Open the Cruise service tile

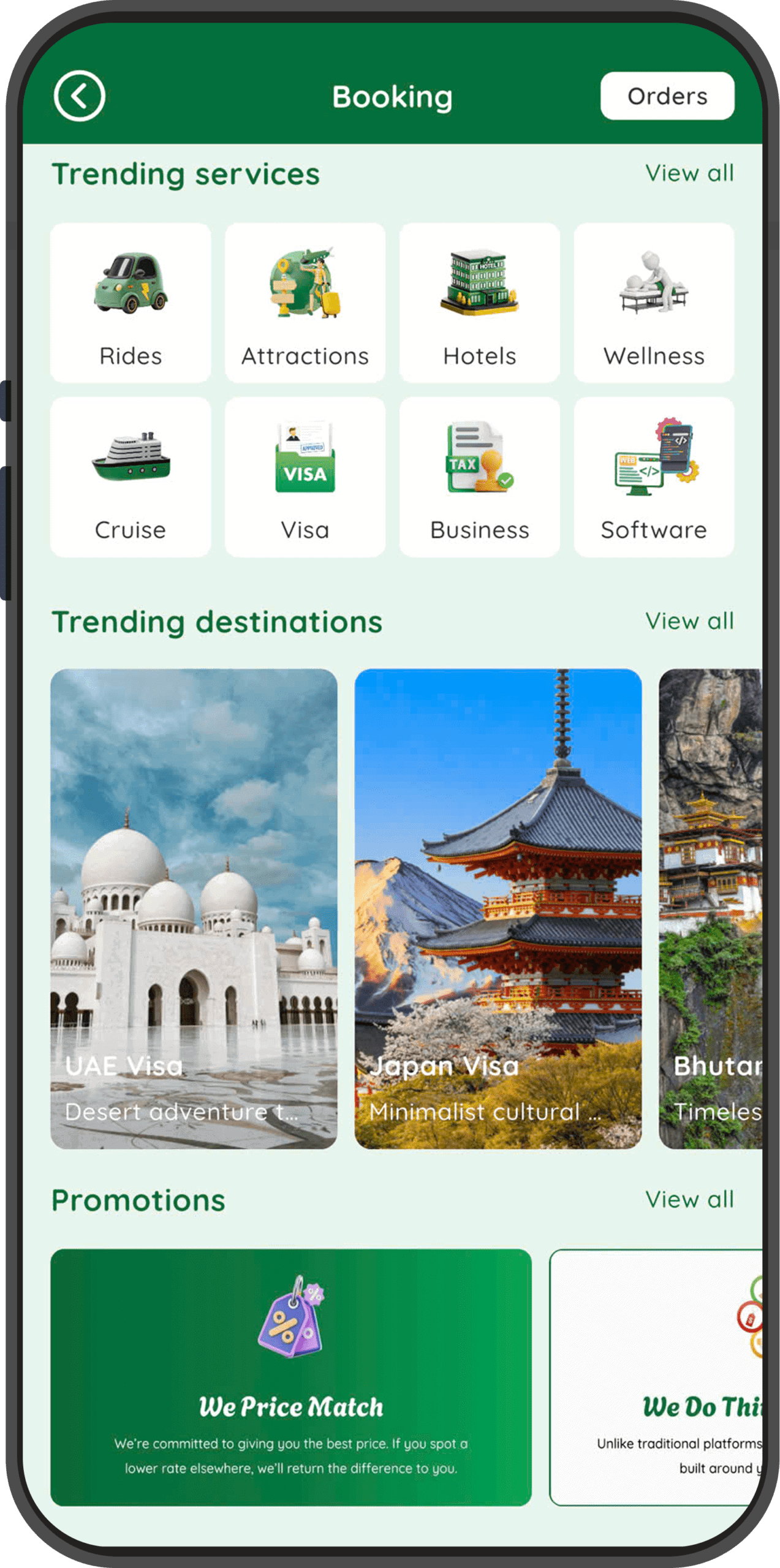[x=131, y=477]
